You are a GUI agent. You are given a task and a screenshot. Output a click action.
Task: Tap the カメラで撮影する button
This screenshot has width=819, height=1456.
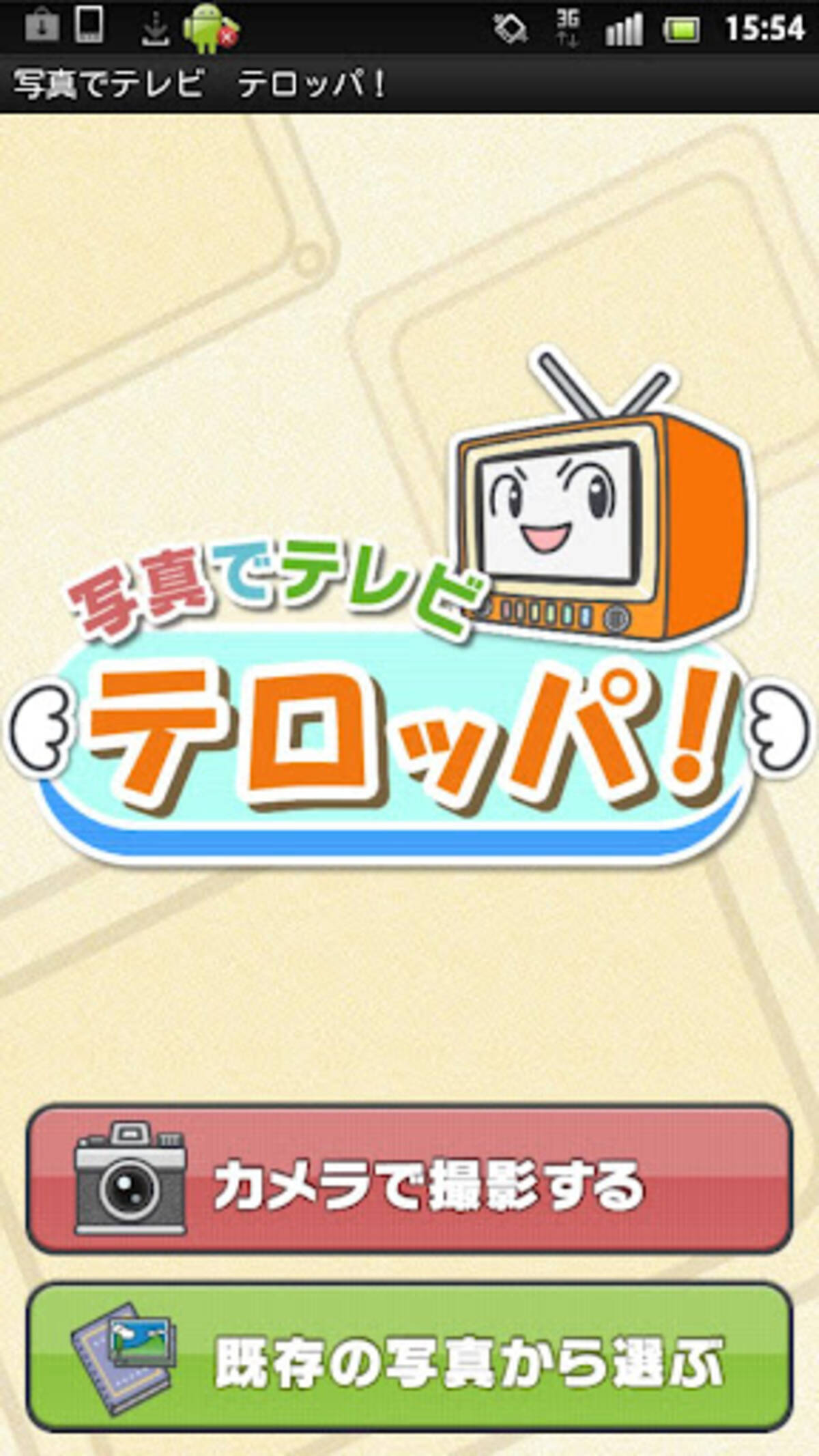coord(409,1187)
